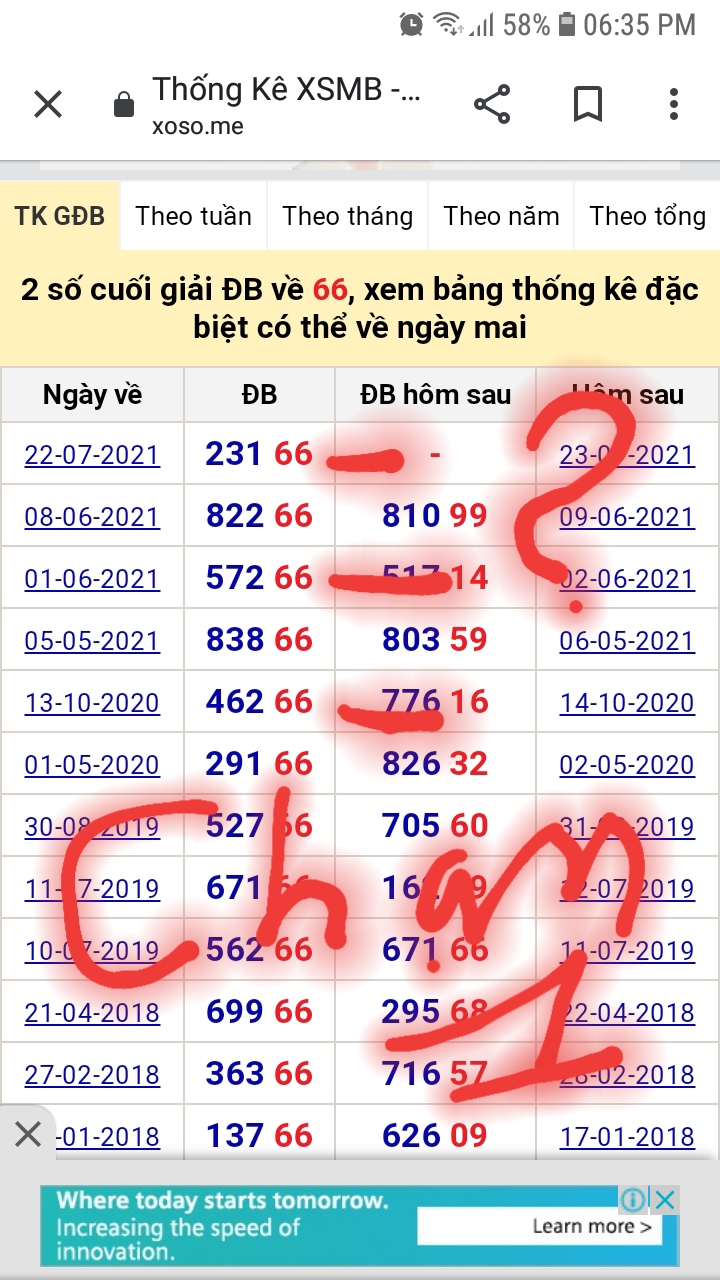Bookmark this page
This screenshot has height=1280, width=720.
click(587, 104)
